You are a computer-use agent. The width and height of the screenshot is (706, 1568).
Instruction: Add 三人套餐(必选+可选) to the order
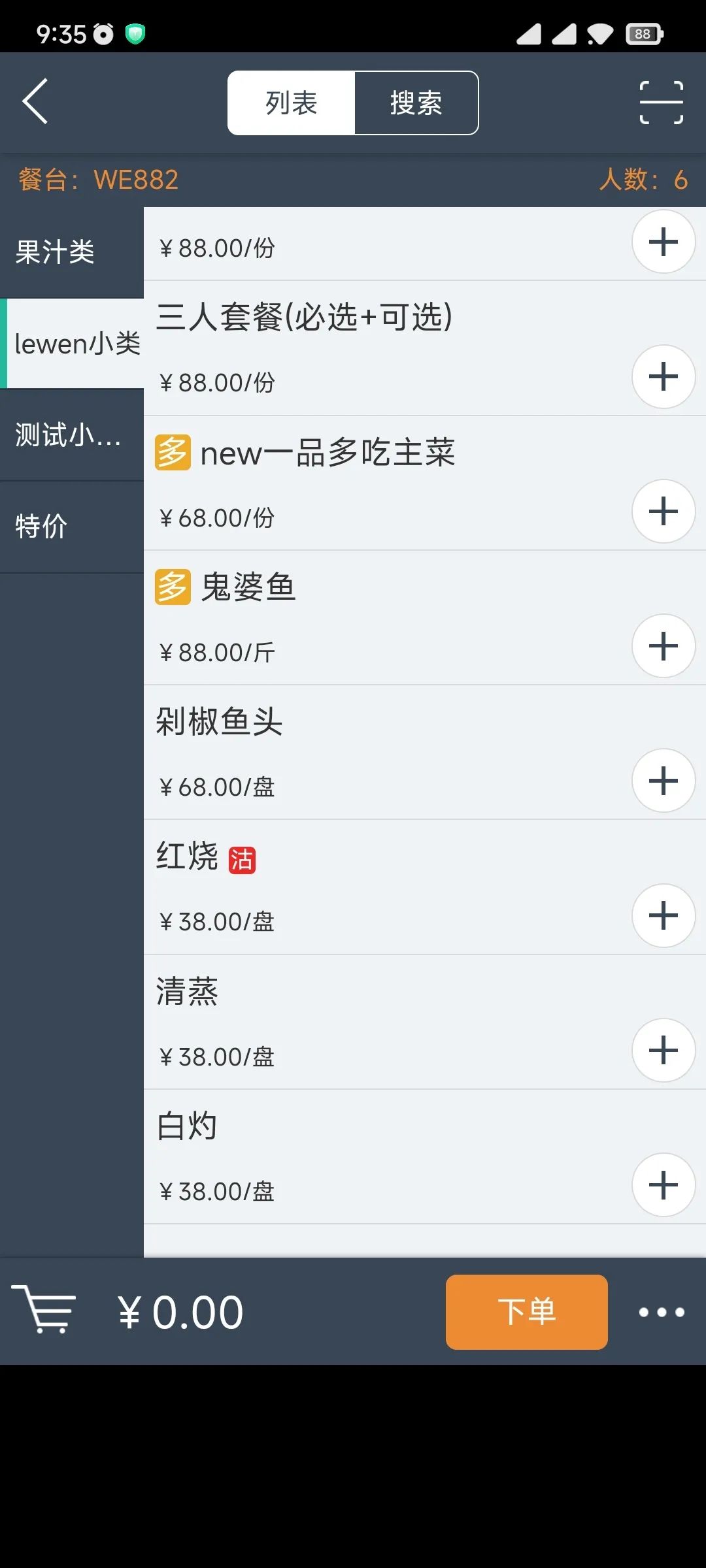[x=663, y=377]
